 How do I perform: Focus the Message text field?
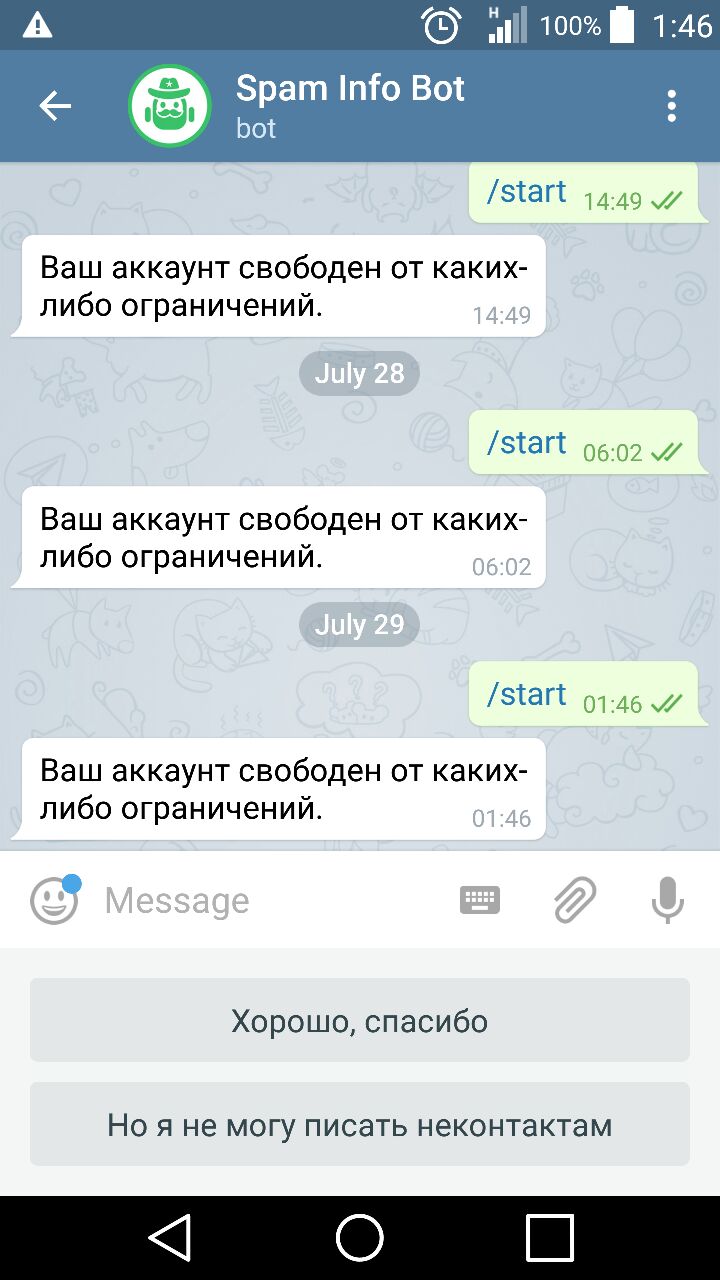(x=270, y=900)
